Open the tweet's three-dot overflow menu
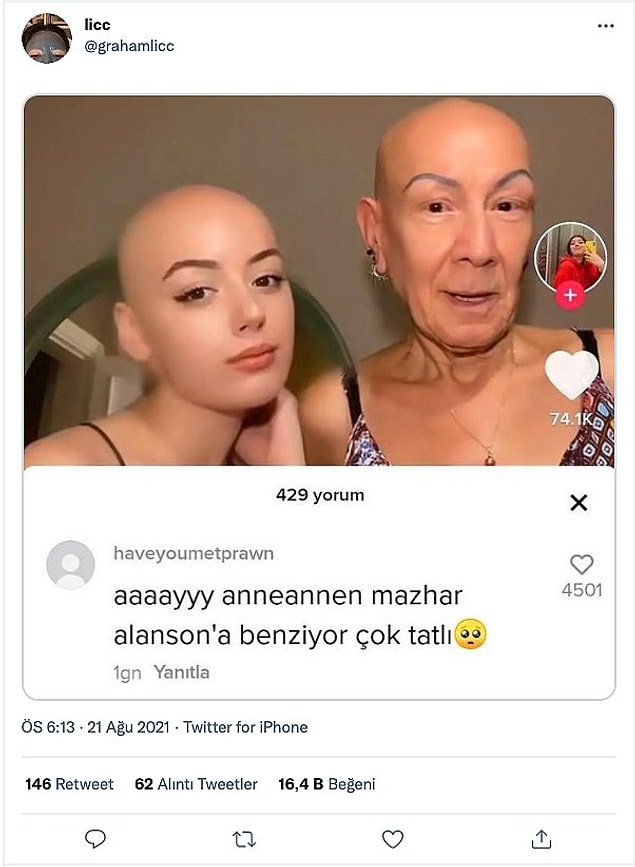 (606, 26)
